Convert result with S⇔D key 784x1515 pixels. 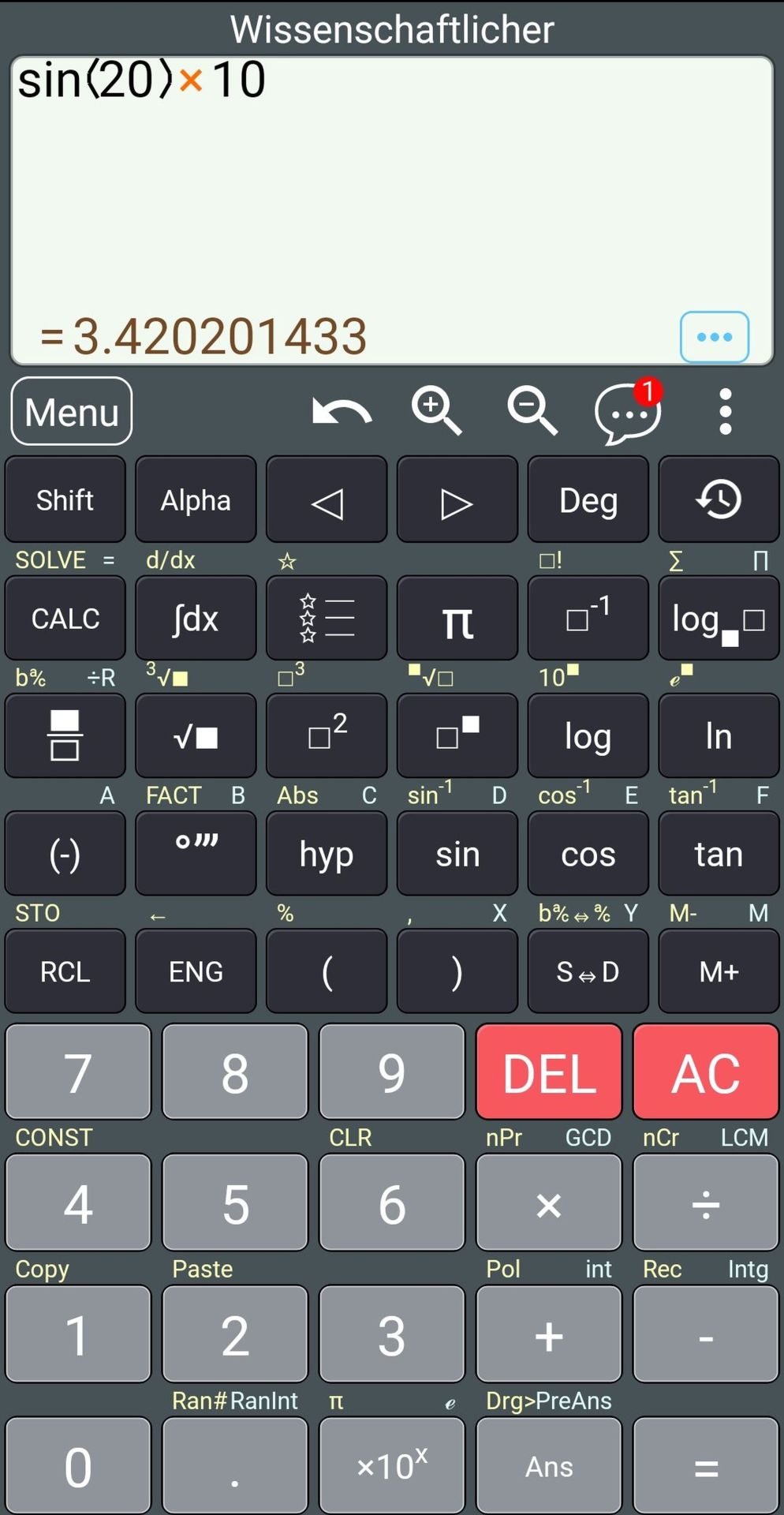pos(588,971)
